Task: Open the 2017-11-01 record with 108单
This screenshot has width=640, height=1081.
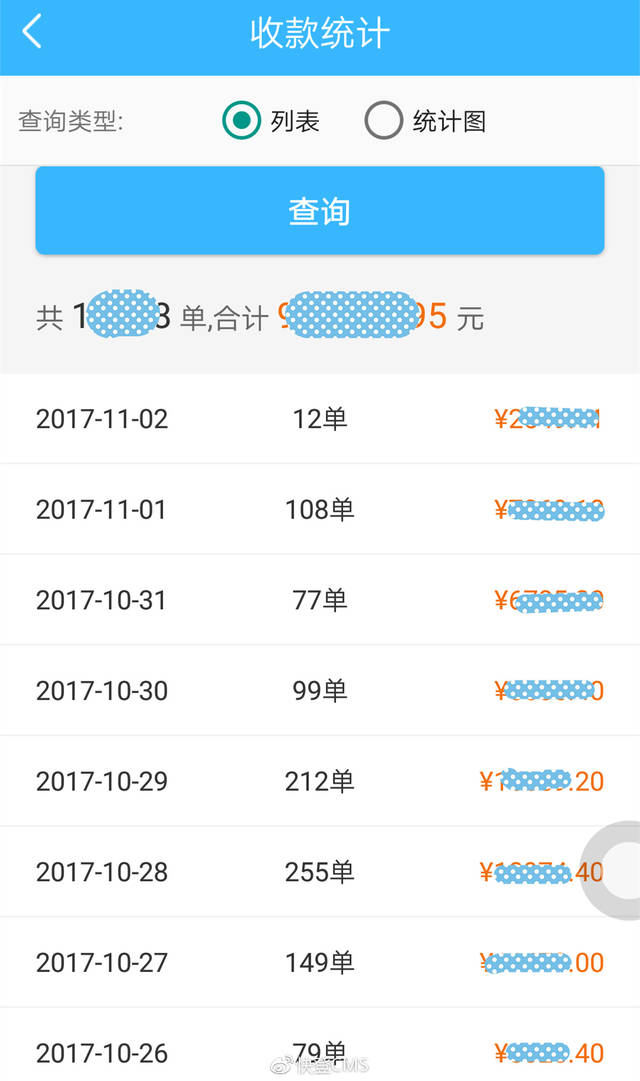Action: 320,509
